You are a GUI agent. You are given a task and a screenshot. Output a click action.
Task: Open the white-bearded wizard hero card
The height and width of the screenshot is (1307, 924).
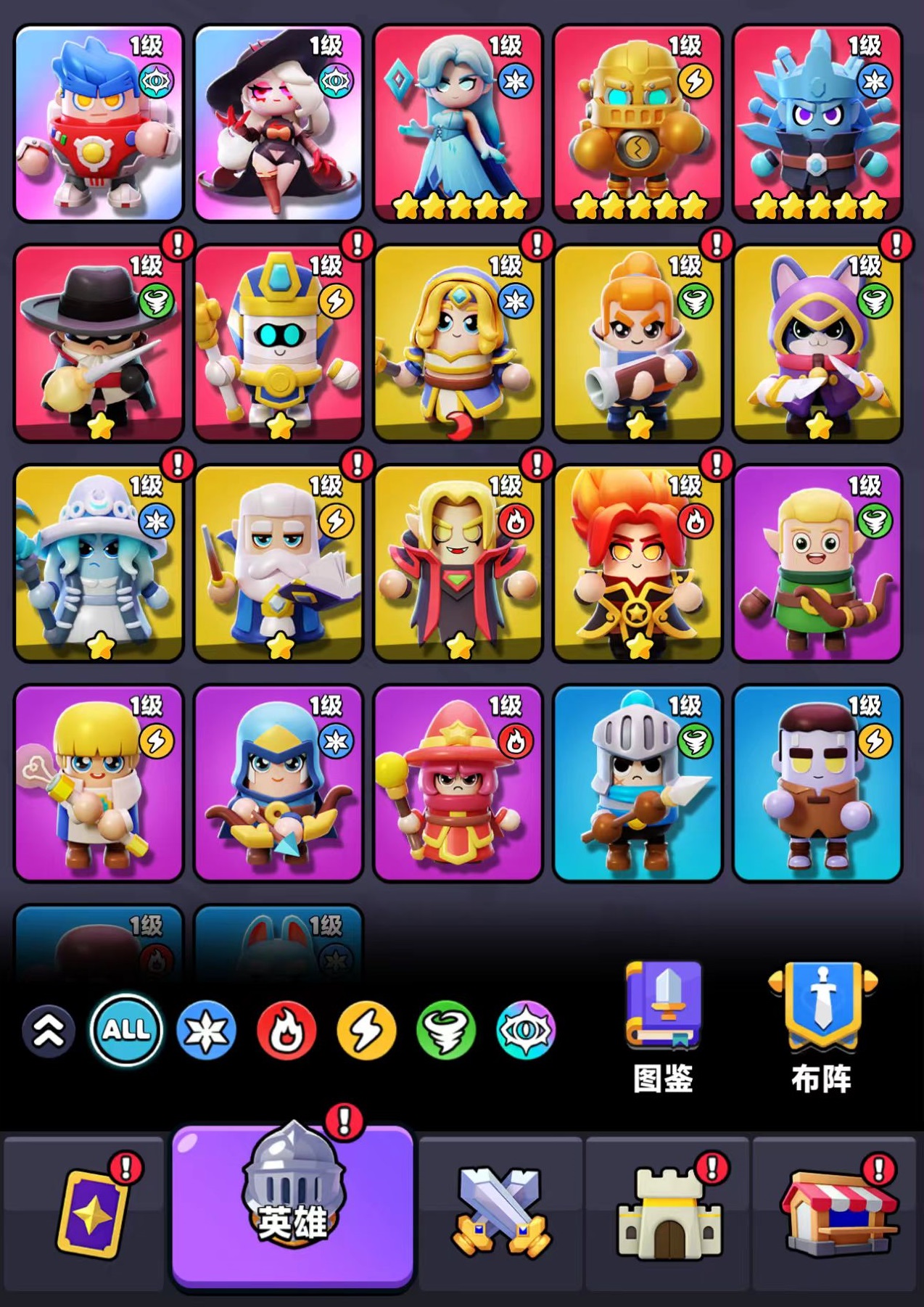(279, 563)
